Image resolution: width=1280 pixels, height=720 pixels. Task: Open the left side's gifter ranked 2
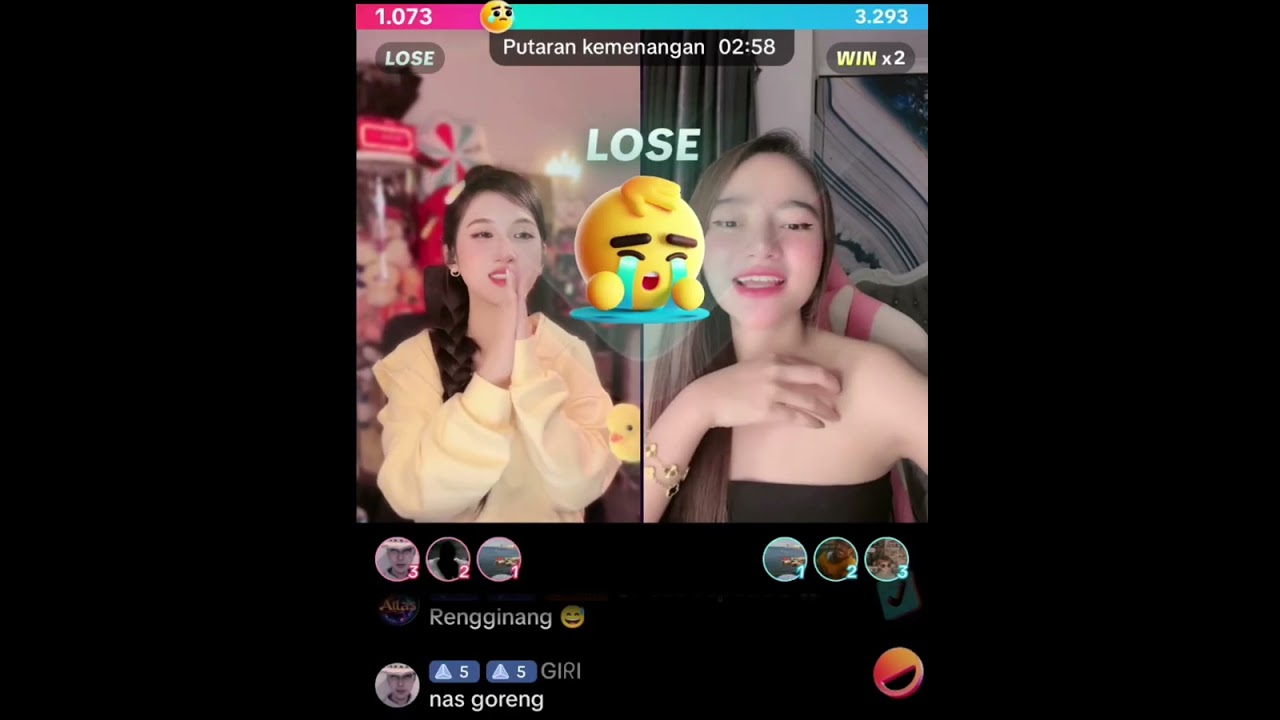coord(447,559)
